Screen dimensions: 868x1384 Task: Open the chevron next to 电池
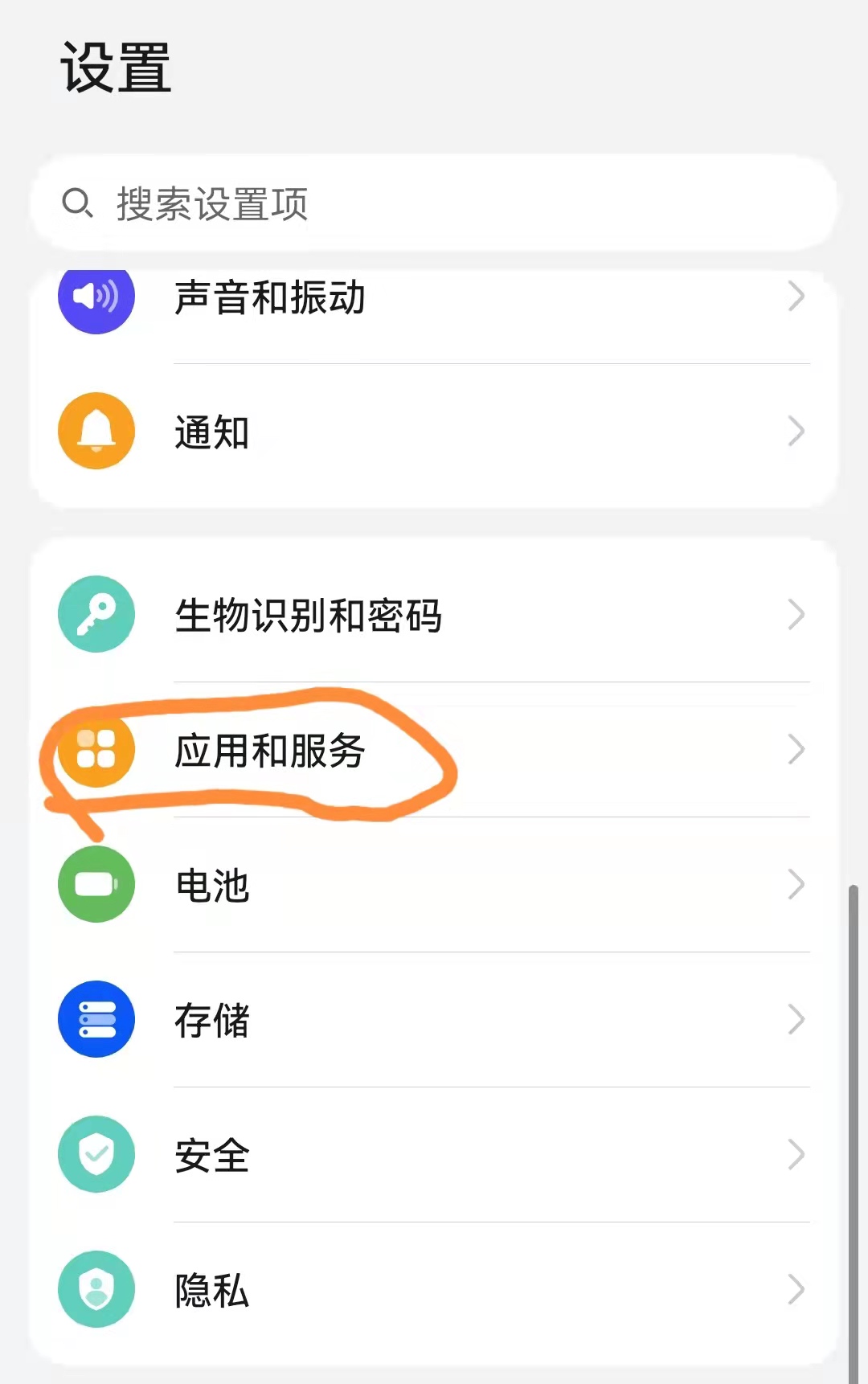796,885
